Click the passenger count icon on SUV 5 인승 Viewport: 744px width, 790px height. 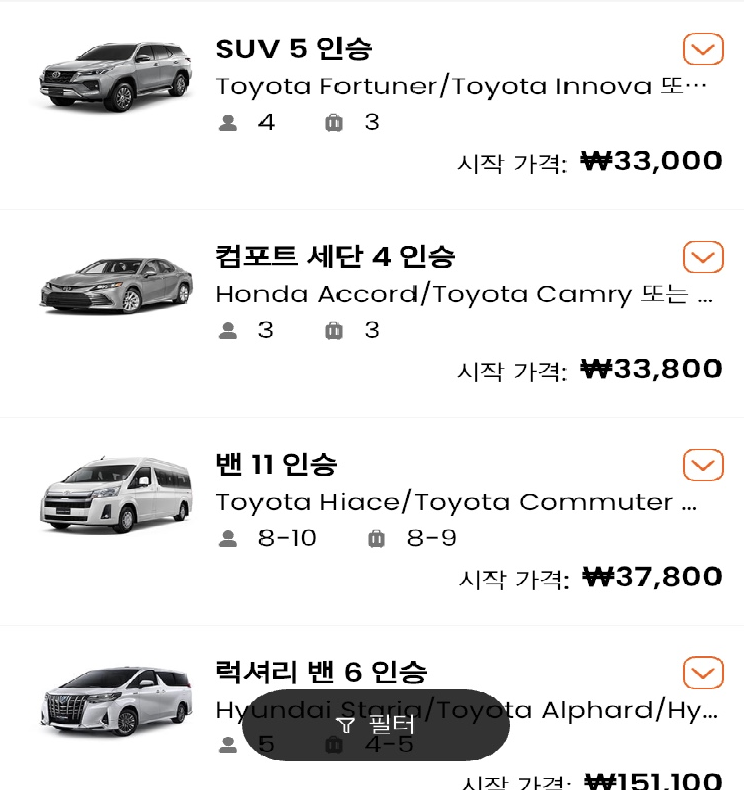pos(229,121)
